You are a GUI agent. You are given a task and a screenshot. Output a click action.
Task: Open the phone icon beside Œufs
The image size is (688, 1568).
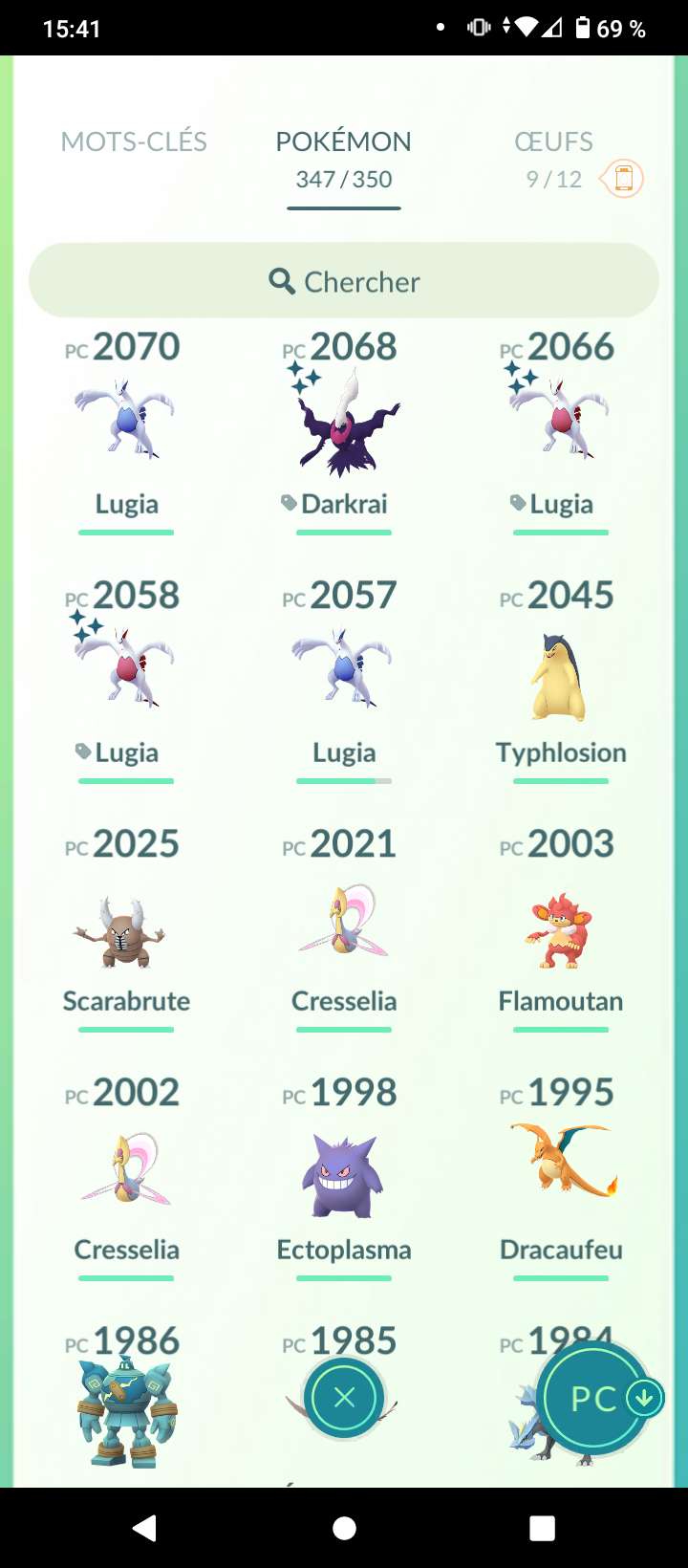pyautogui.click(x=622, y=178)
